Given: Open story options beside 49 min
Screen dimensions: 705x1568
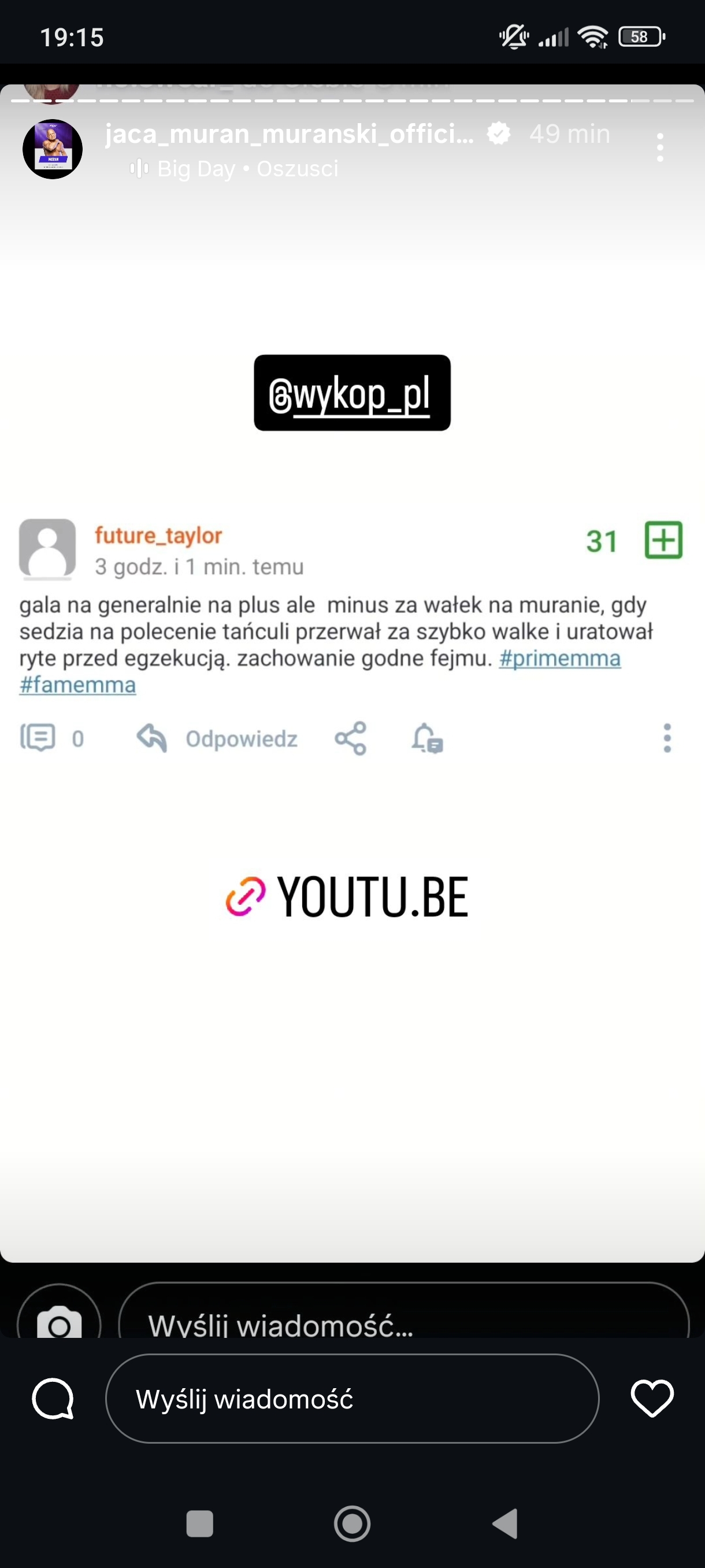Looking at the screenshot, I should [660, 147].
